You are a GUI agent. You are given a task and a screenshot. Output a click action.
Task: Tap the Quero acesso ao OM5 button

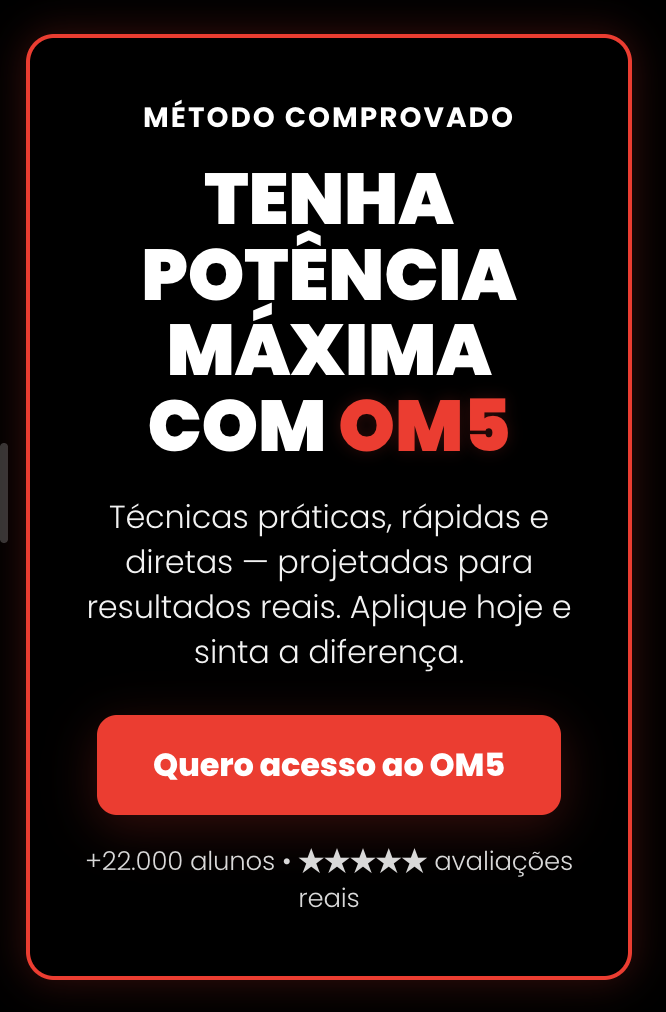328,765
